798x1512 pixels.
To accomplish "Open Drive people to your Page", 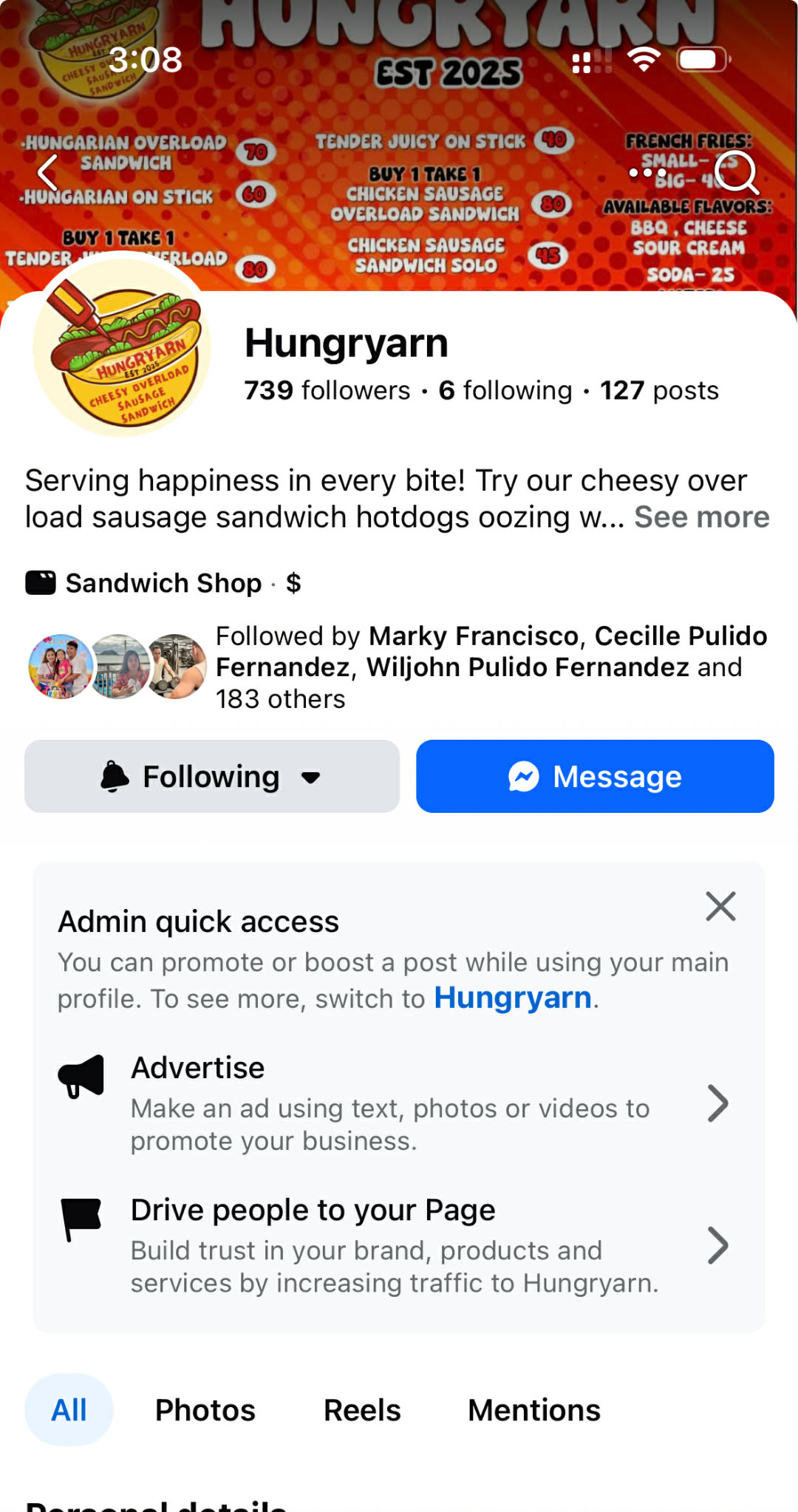I will point(392,1245).
